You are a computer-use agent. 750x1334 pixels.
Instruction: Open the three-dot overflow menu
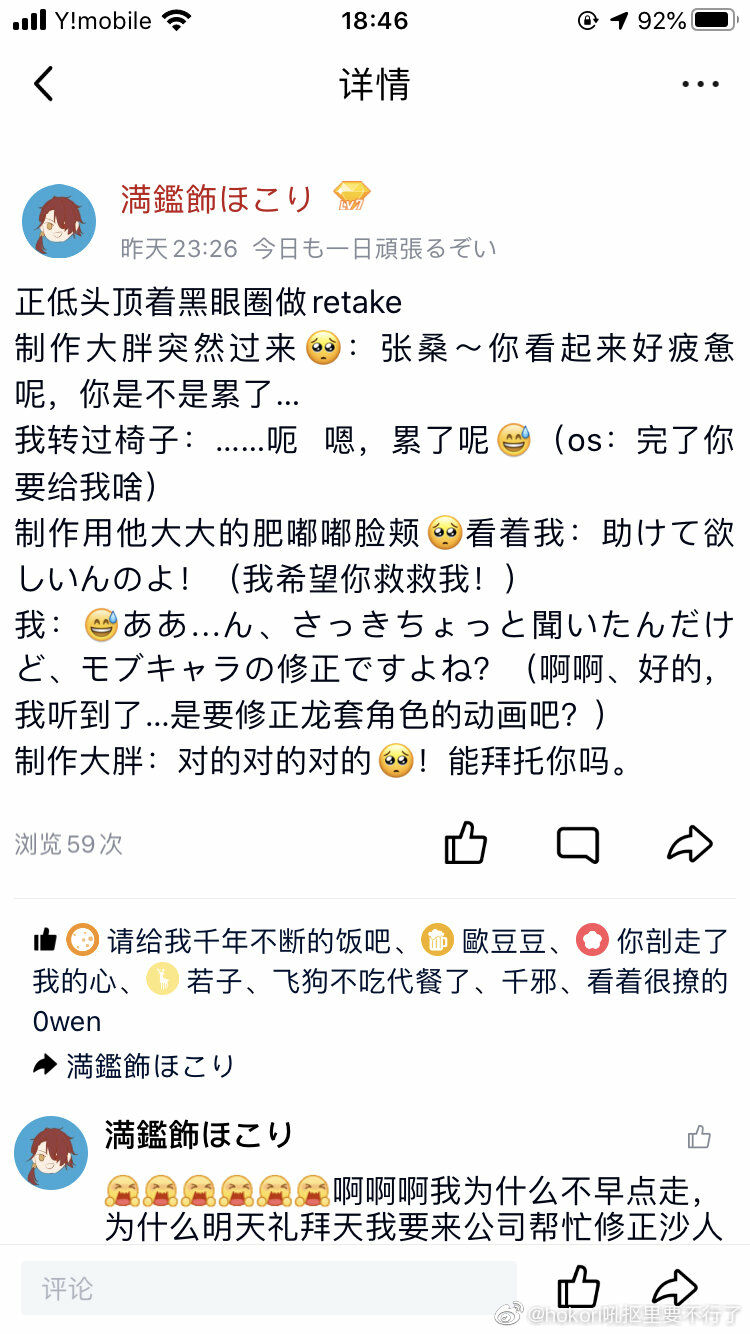pyautogui.click(x=700, y=84)
